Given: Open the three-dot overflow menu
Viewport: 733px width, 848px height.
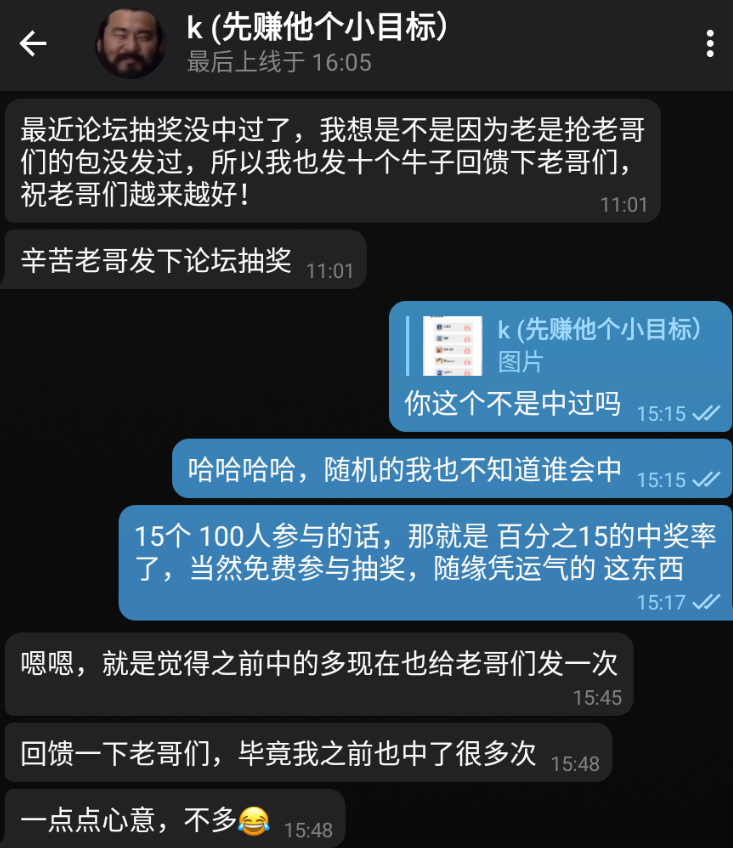Looking at the screenshot, I should click(710, 44).
